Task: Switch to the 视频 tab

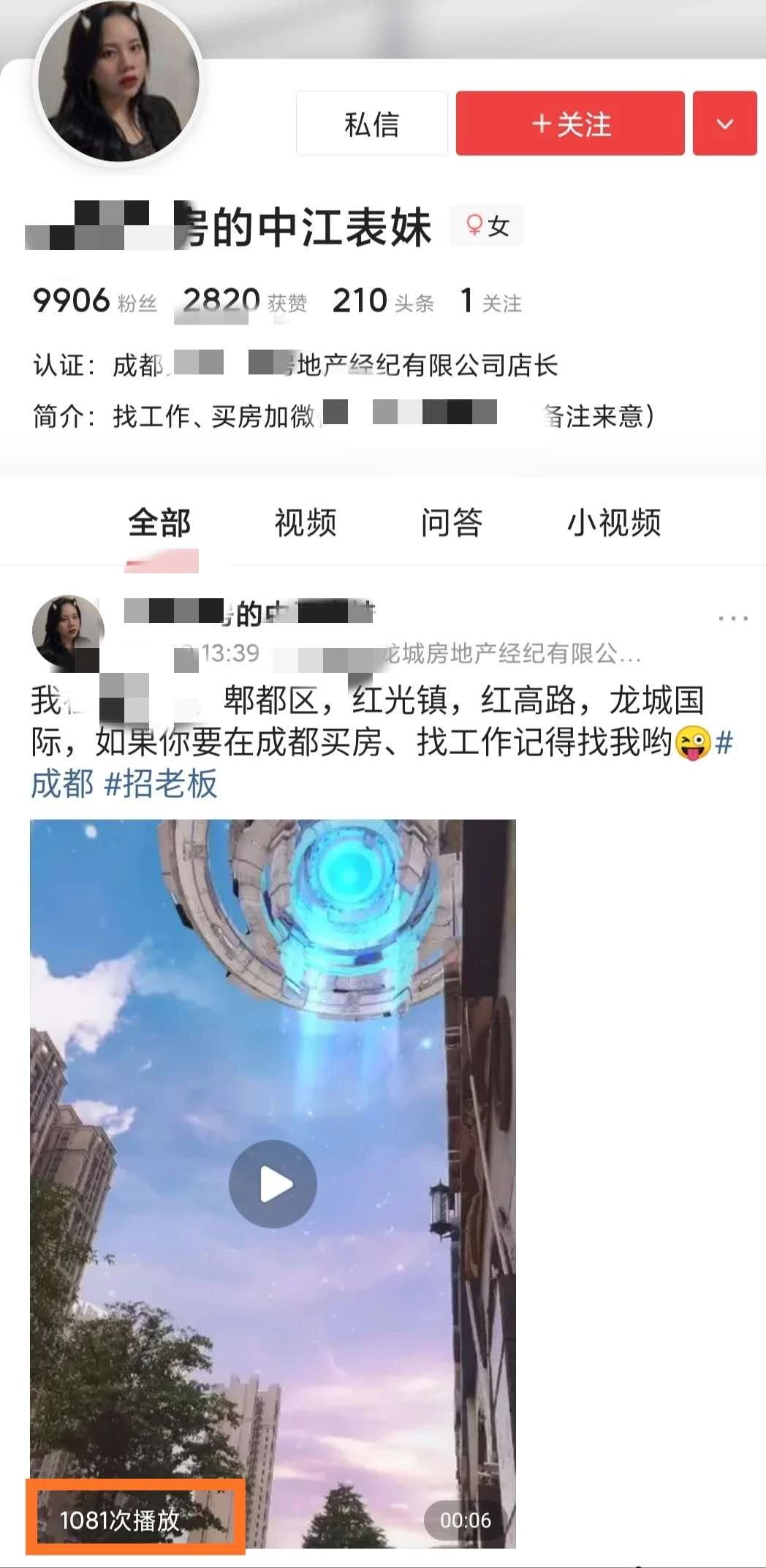Action: pos(306,523)
